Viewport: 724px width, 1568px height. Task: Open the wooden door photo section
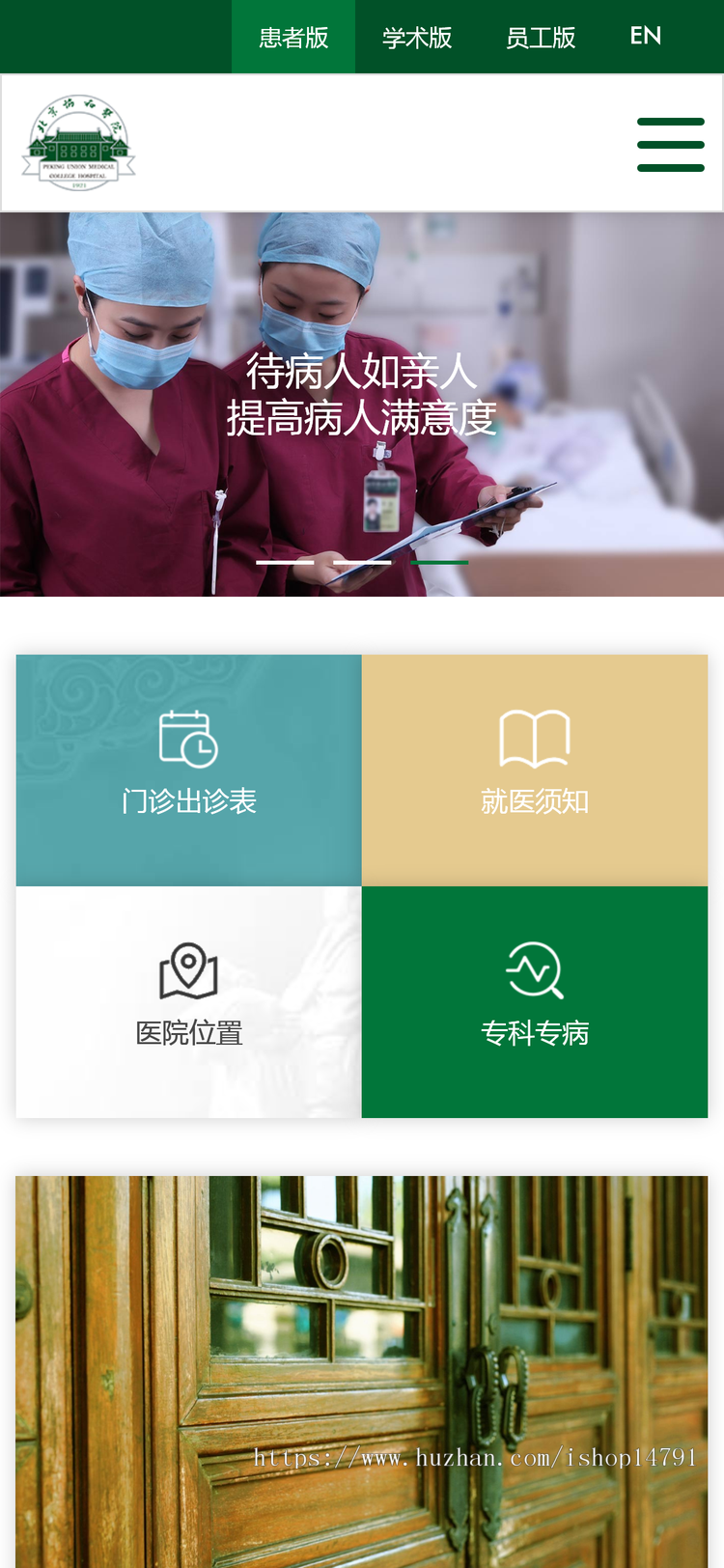tap(362, 1352)
